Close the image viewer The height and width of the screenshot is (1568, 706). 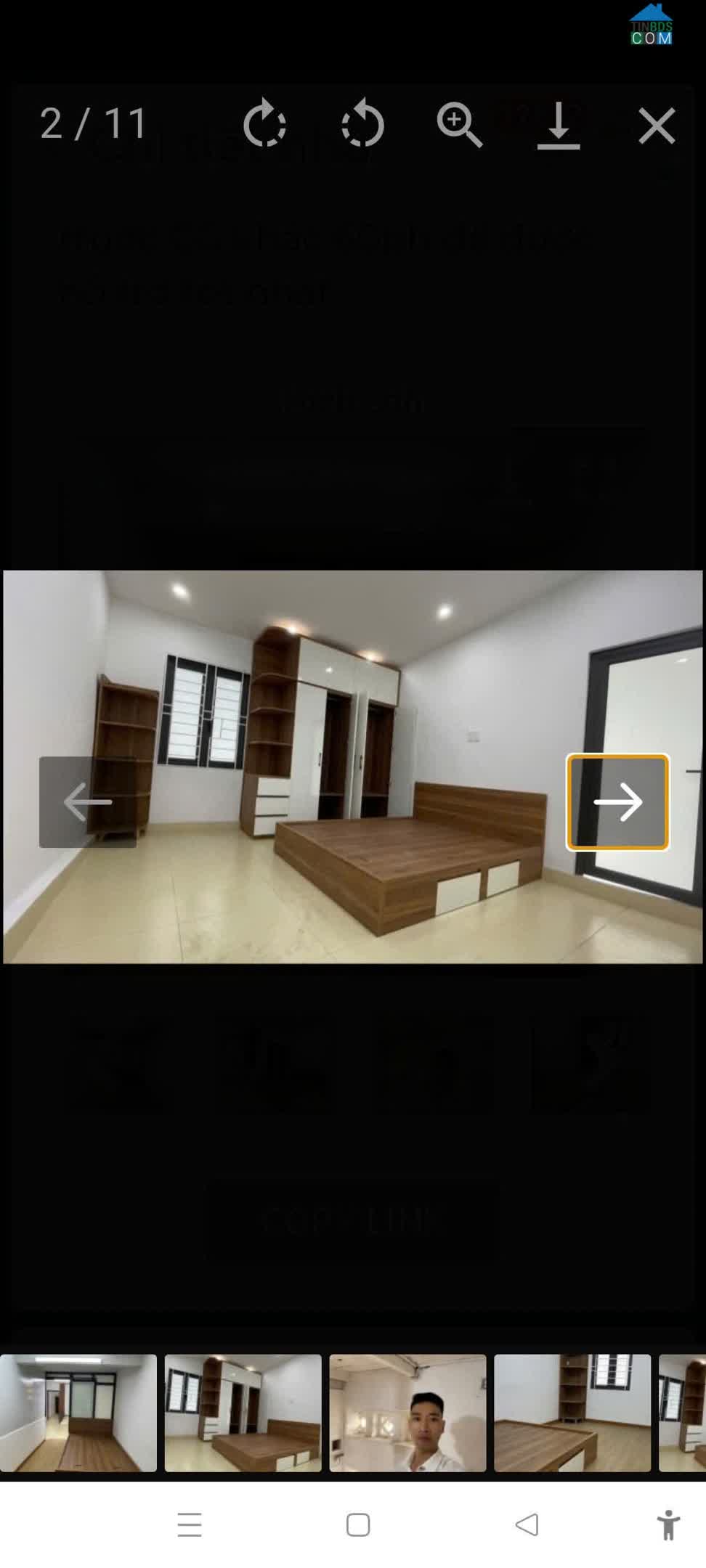(657, 125)
